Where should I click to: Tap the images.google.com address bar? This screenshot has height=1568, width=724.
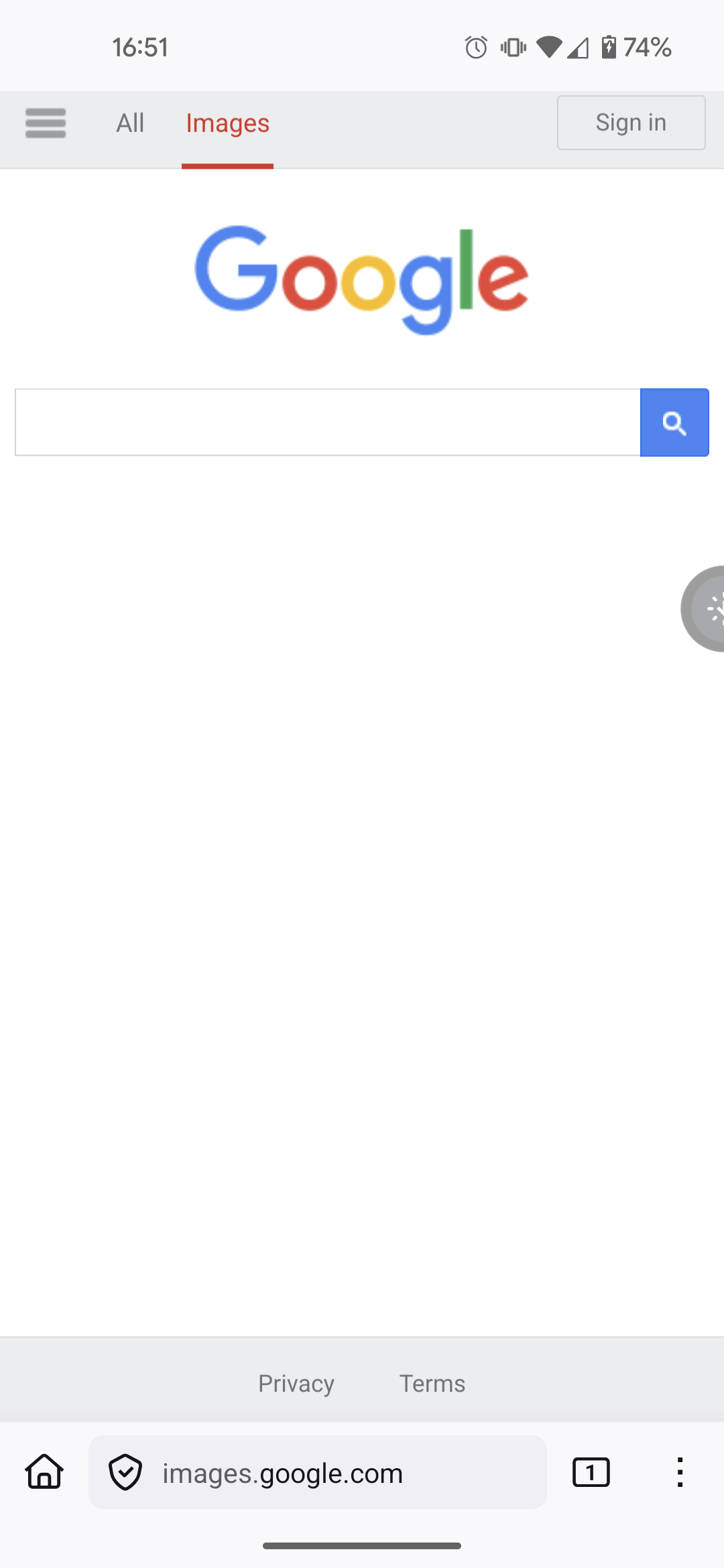335,1473
